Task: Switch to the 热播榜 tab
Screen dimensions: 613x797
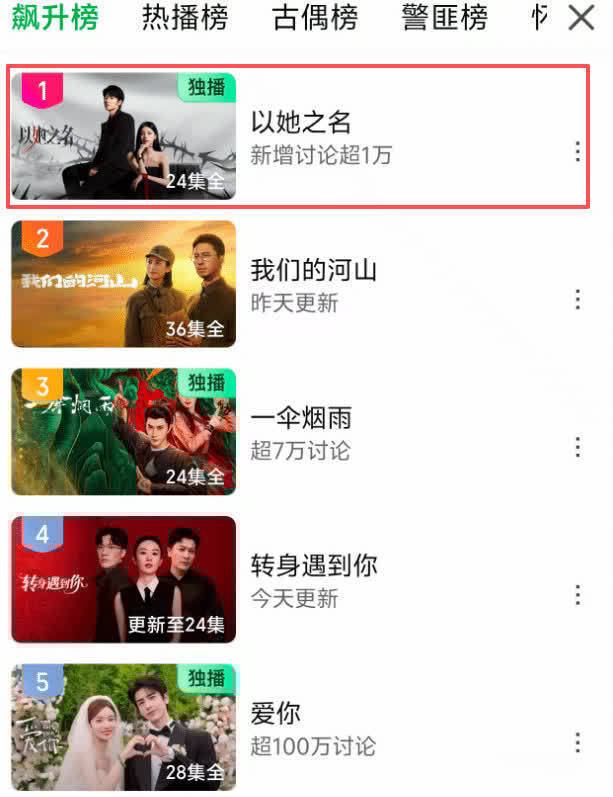Action: 185,17
